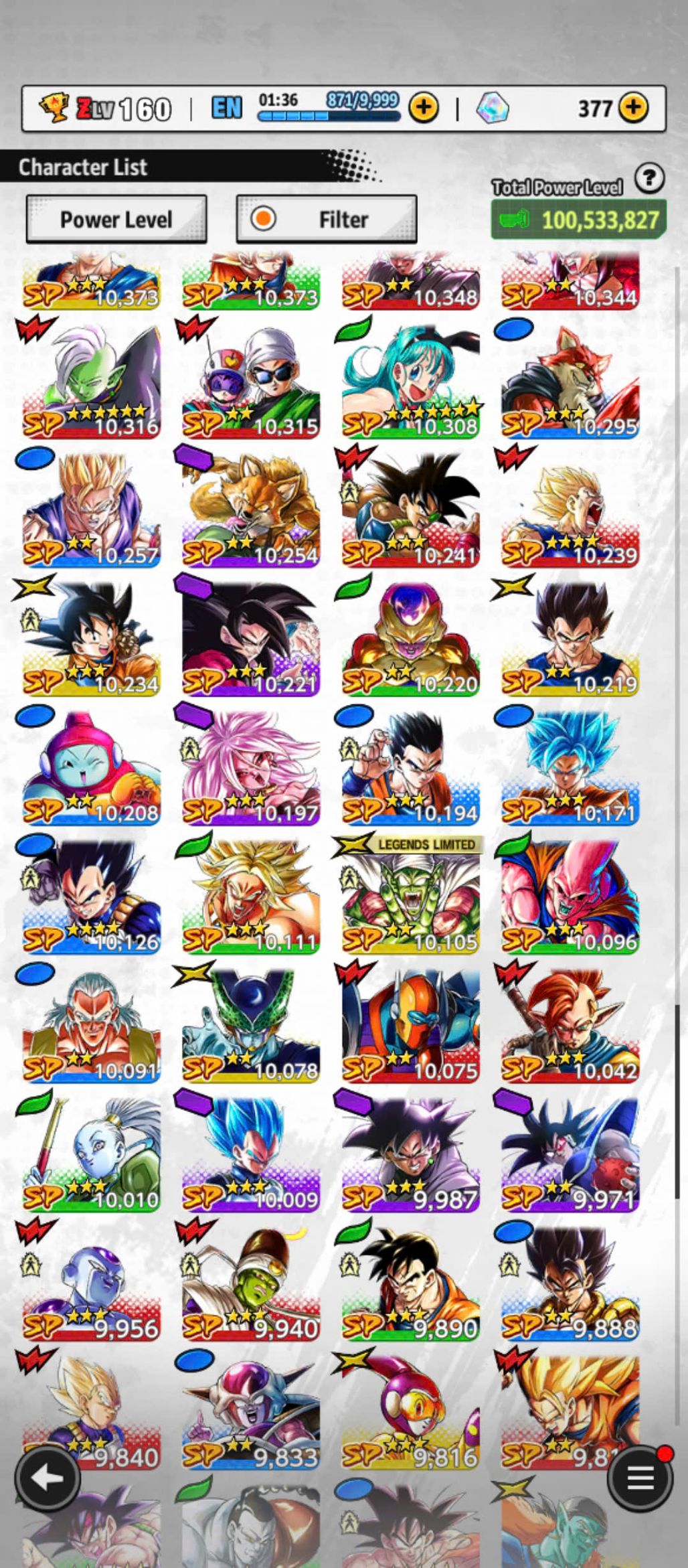Open the Filter options
This screenshot has height=1568, width=688.
click(x=327, y=219)
